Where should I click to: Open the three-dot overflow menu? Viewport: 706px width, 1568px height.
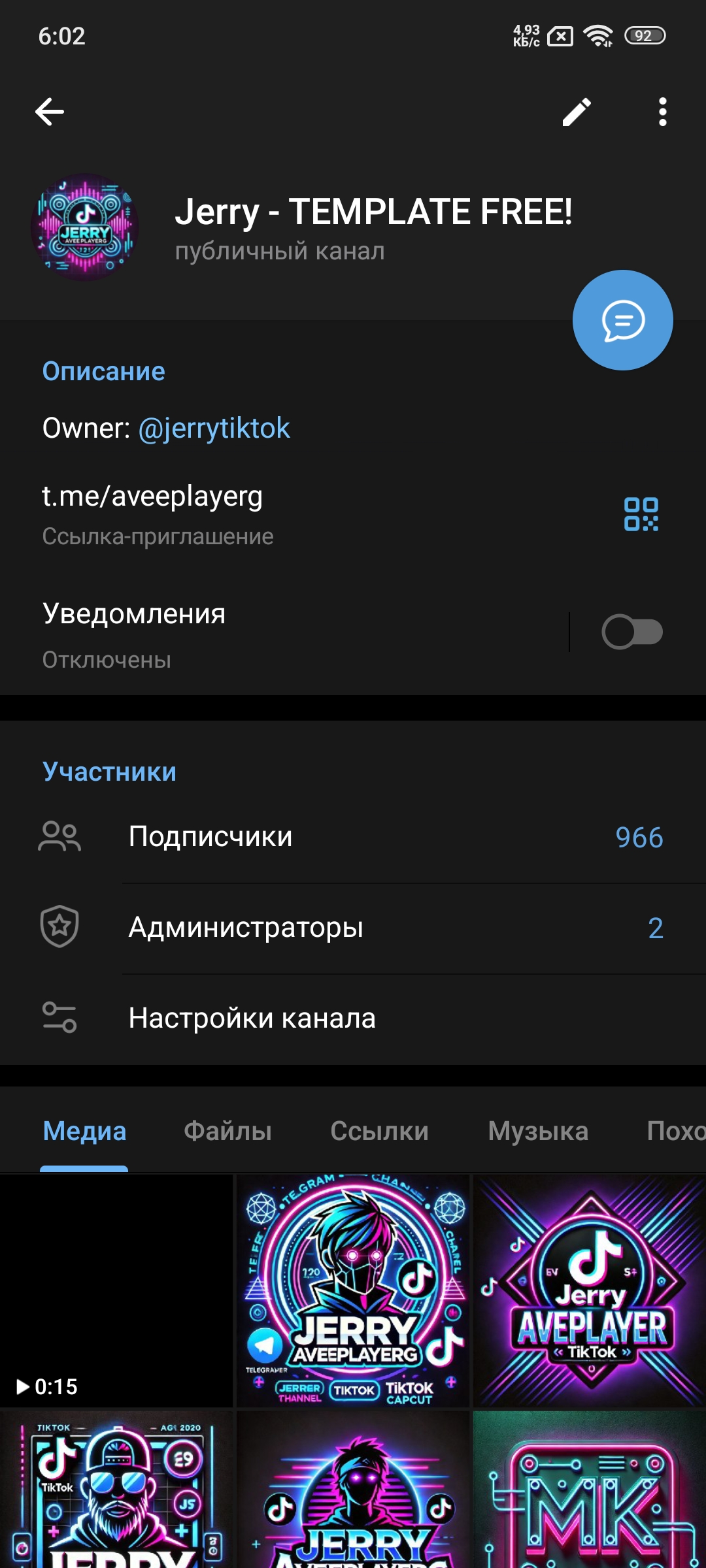pos(662,112)
